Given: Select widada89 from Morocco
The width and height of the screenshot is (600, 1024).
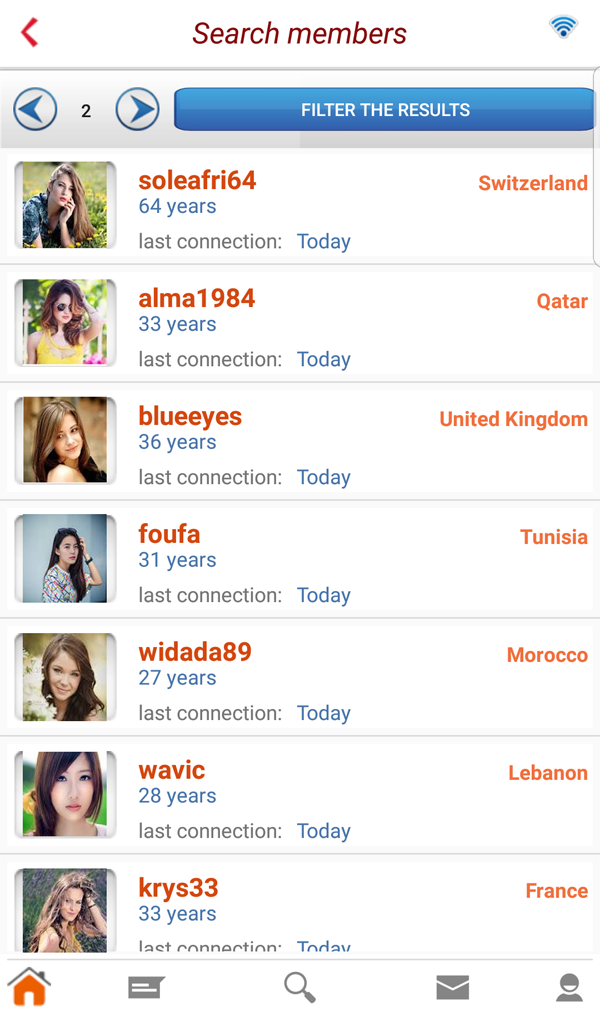Looking at the screenshot, I should coord(194,653).
